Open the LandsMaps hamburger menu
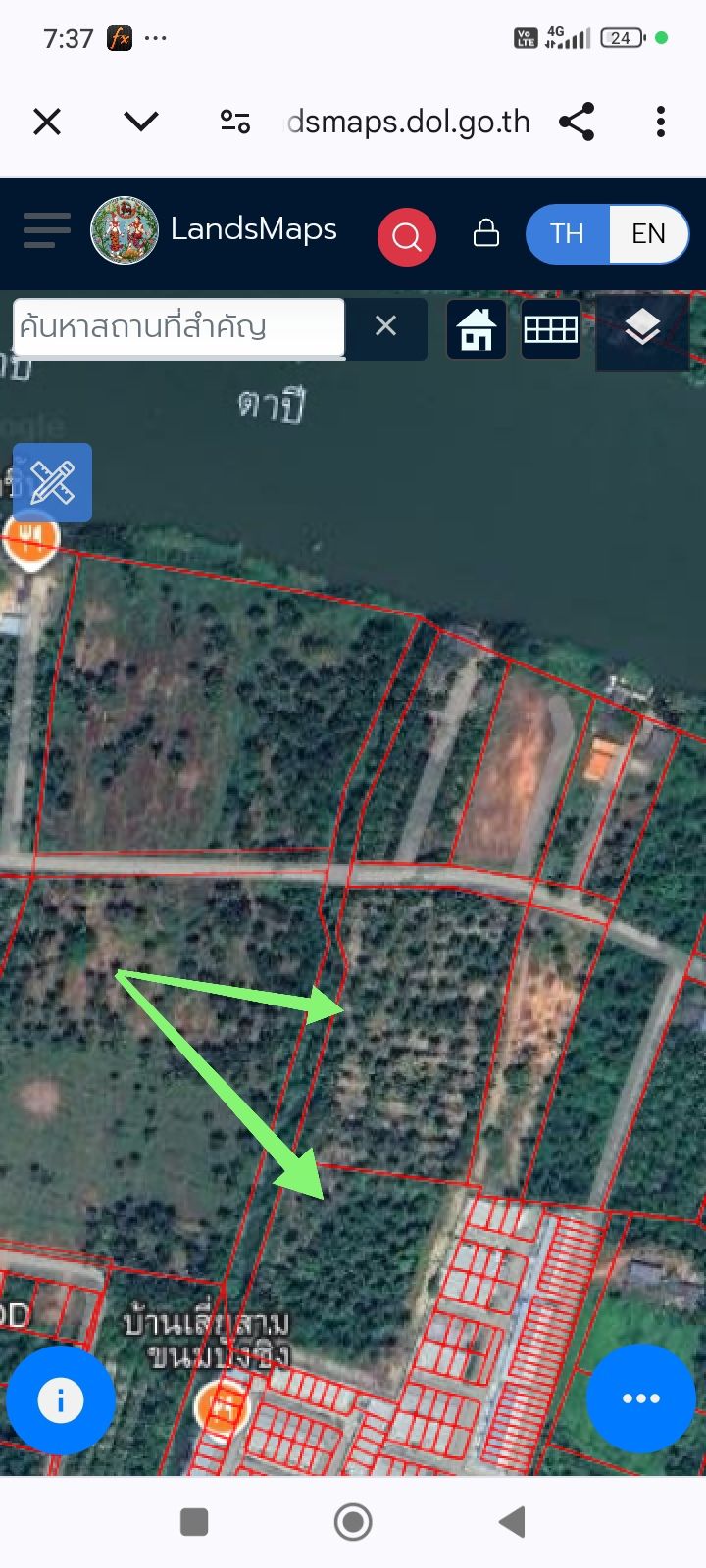The image size is (706, 1568). pyautogui.click(x=47, y=231)
